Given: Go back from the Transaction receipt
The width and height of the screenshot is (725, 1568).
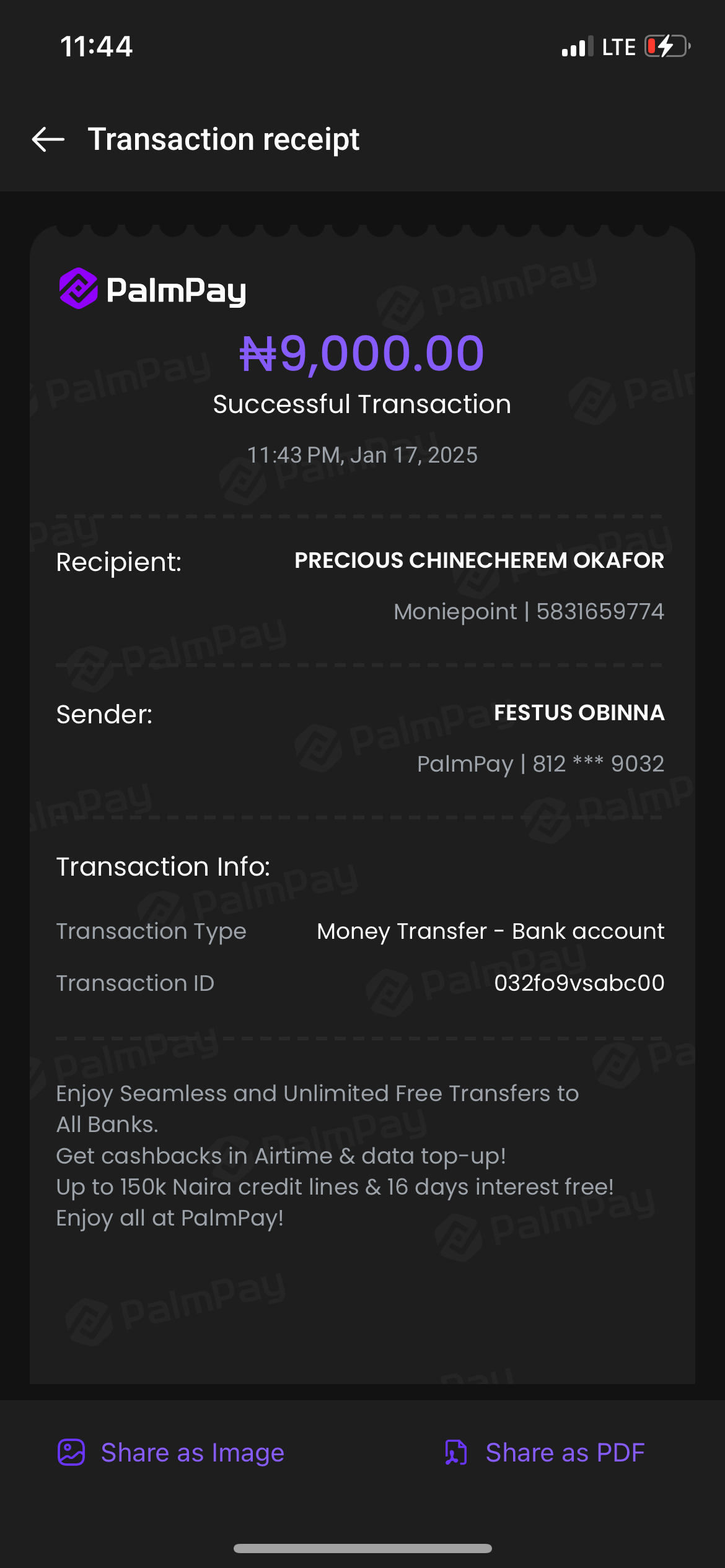Looking at the screenshot, I should (x=48, y=139).
